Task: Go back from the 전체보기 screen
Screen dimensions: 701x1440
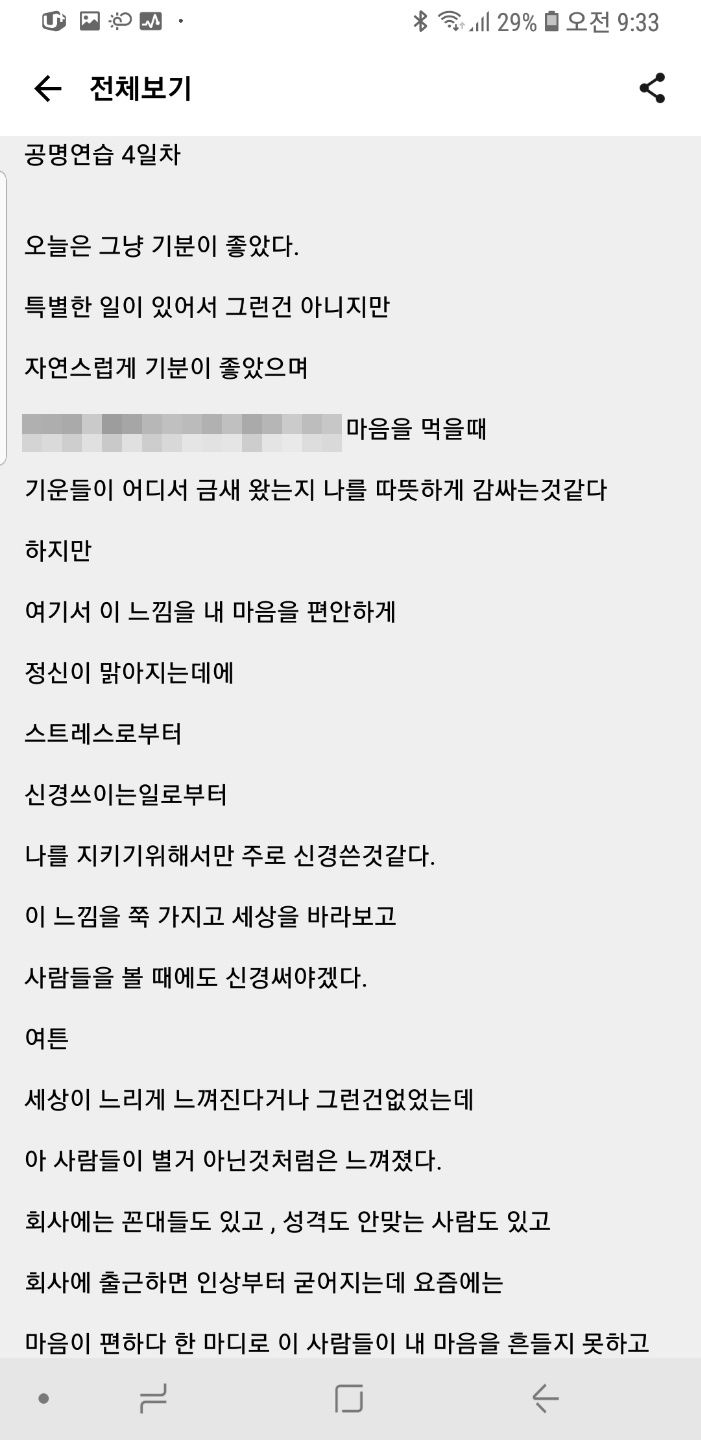Action: [x=48, y=89]
